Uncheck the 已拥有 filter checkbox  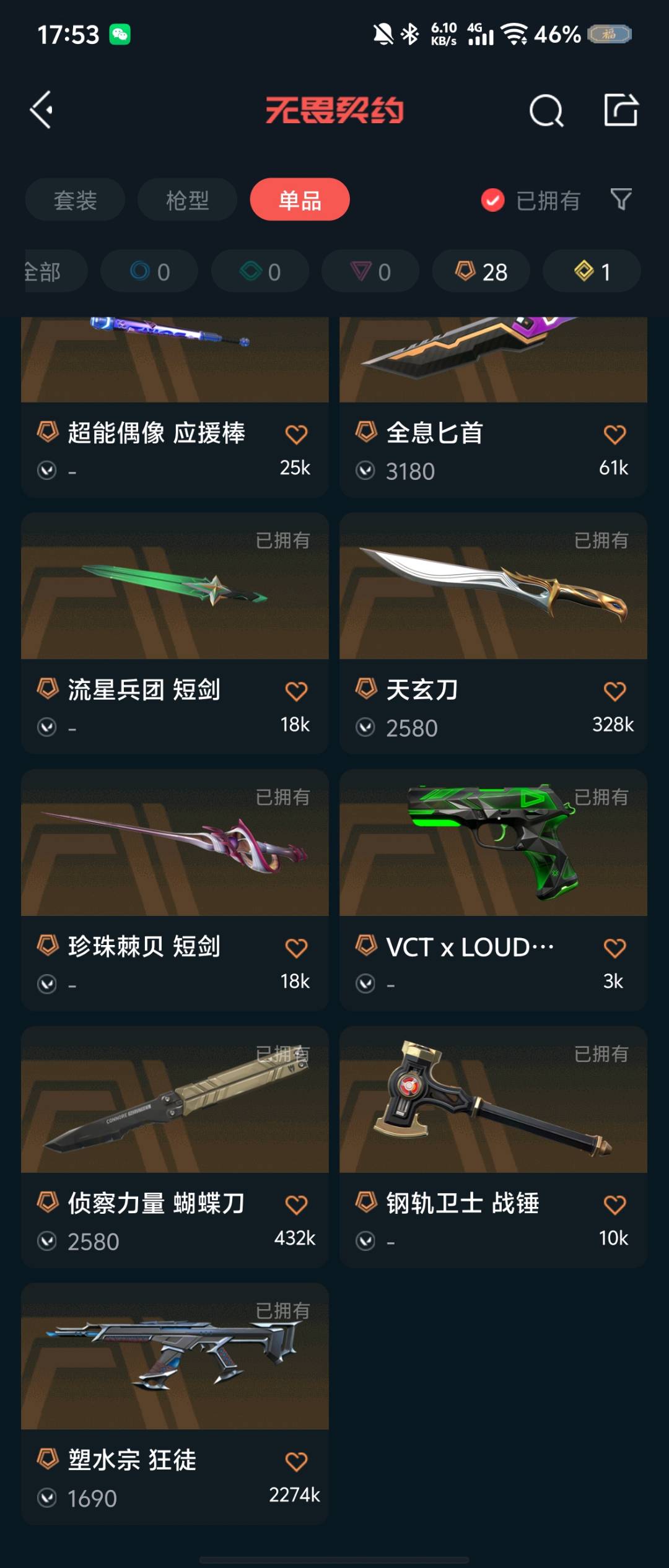pos(493,200)
